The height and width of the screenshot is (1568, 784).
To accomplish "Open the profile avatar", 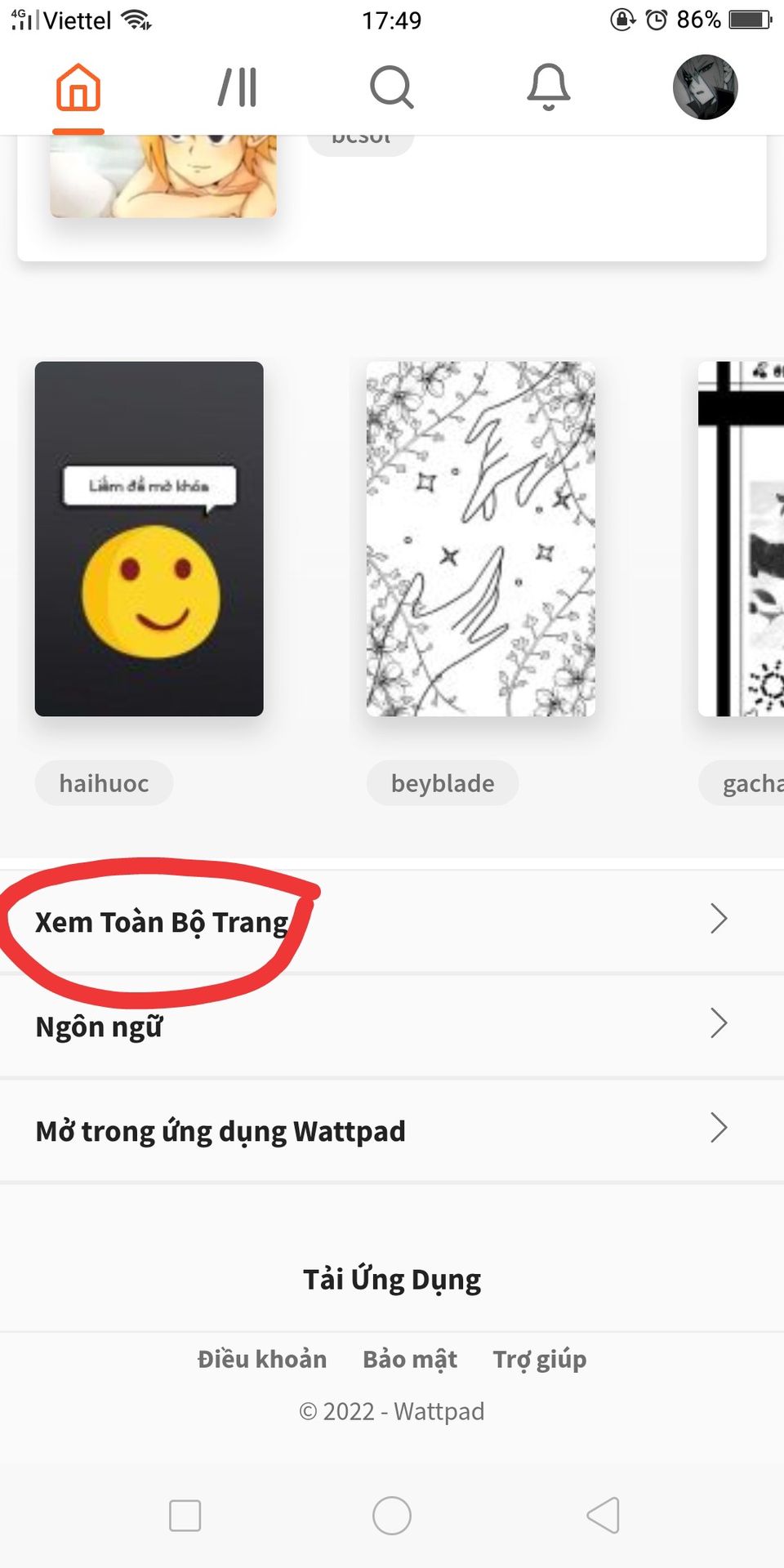I will [x=705, y=87].
